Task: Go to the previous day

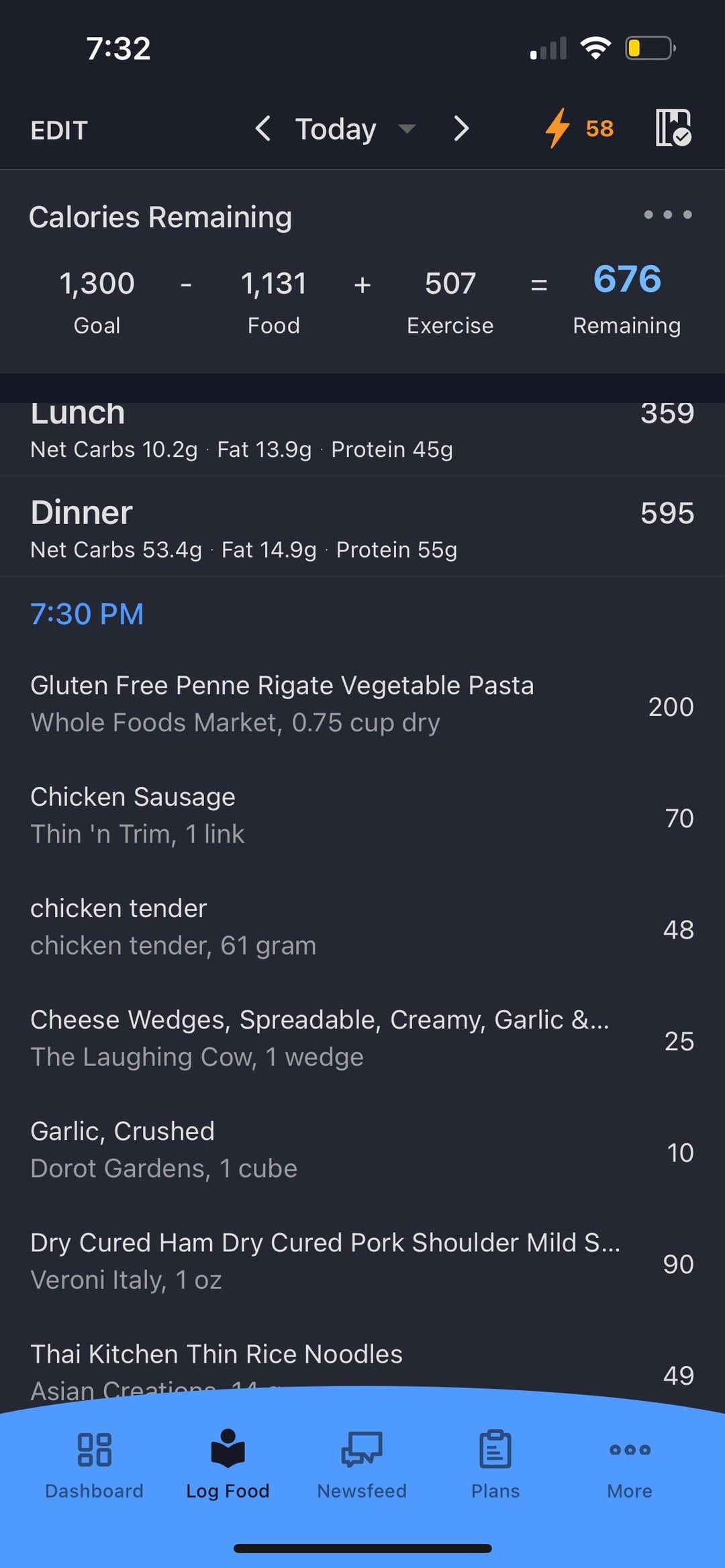Action: coord(263,128)
